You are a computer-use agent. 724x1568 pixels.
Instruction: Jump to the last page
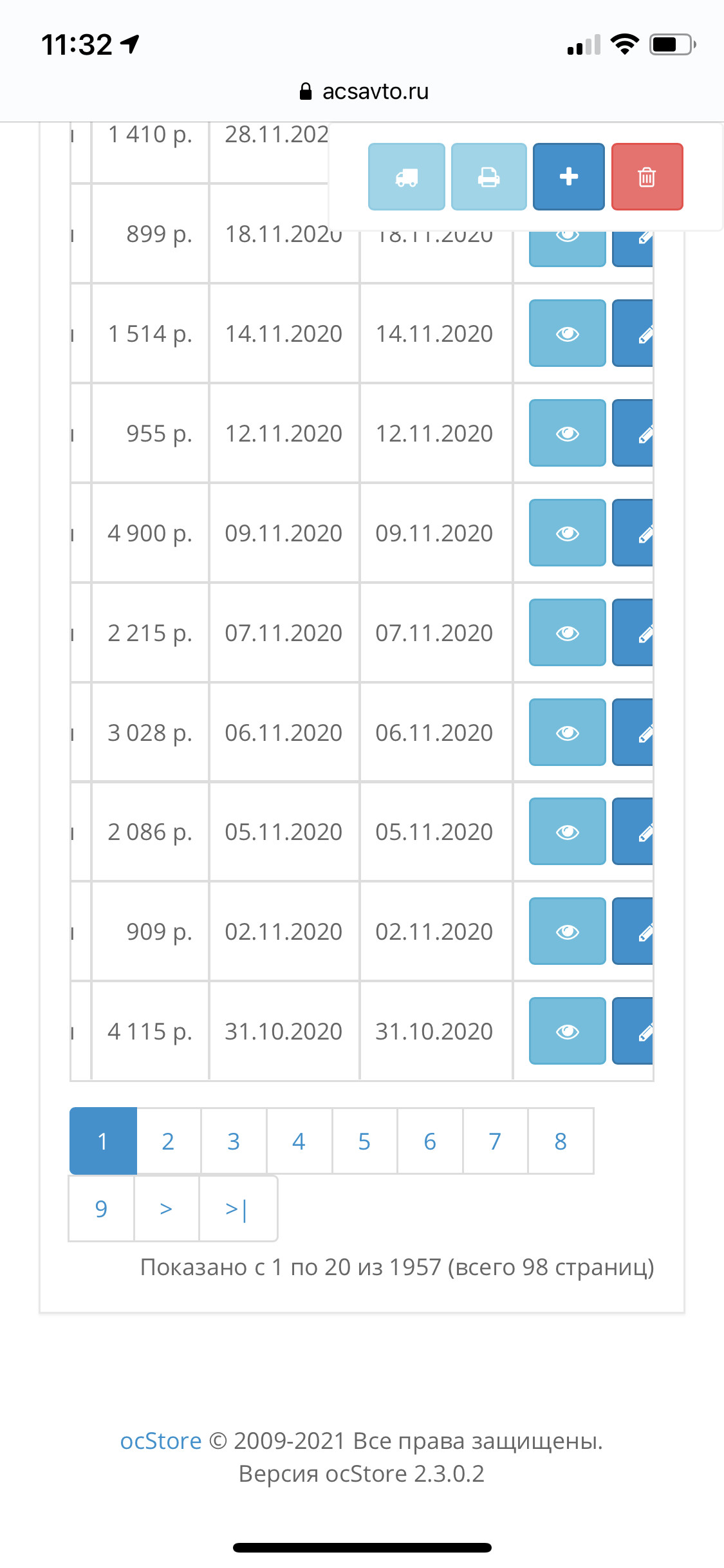[237, 1209]
